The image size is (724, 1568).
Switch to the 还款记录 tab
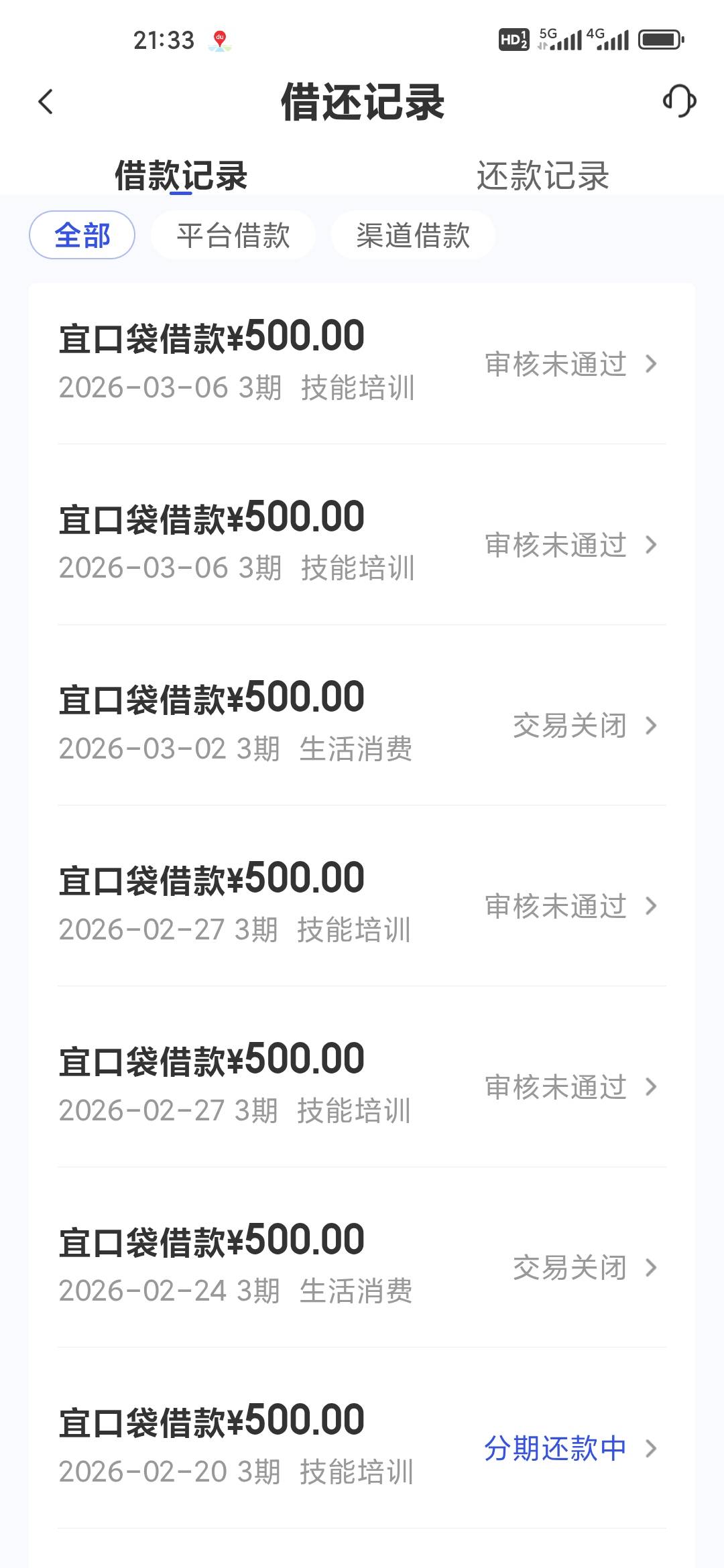click(542, 176)
